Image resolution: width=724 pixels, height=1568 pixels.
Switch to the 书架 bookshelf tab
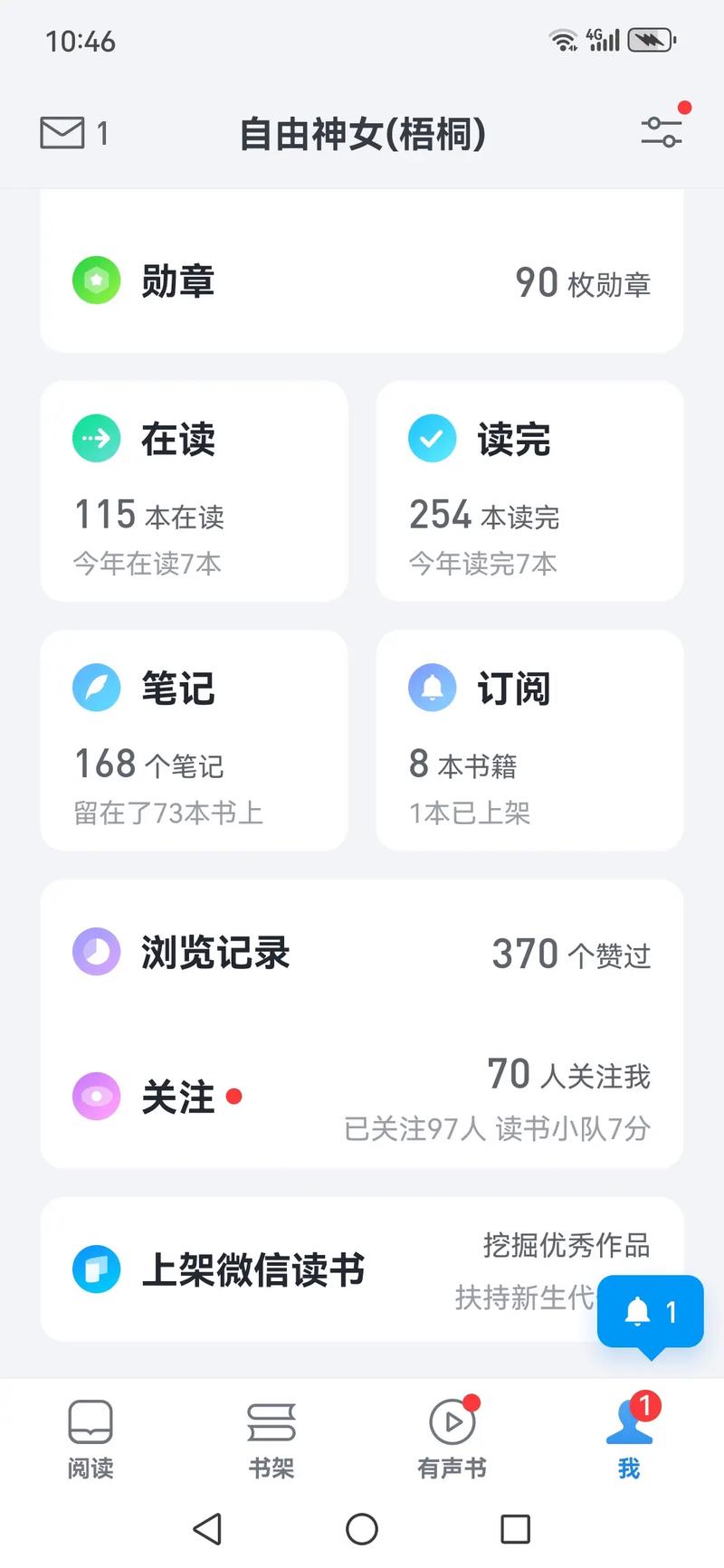tap(271, 1439)
